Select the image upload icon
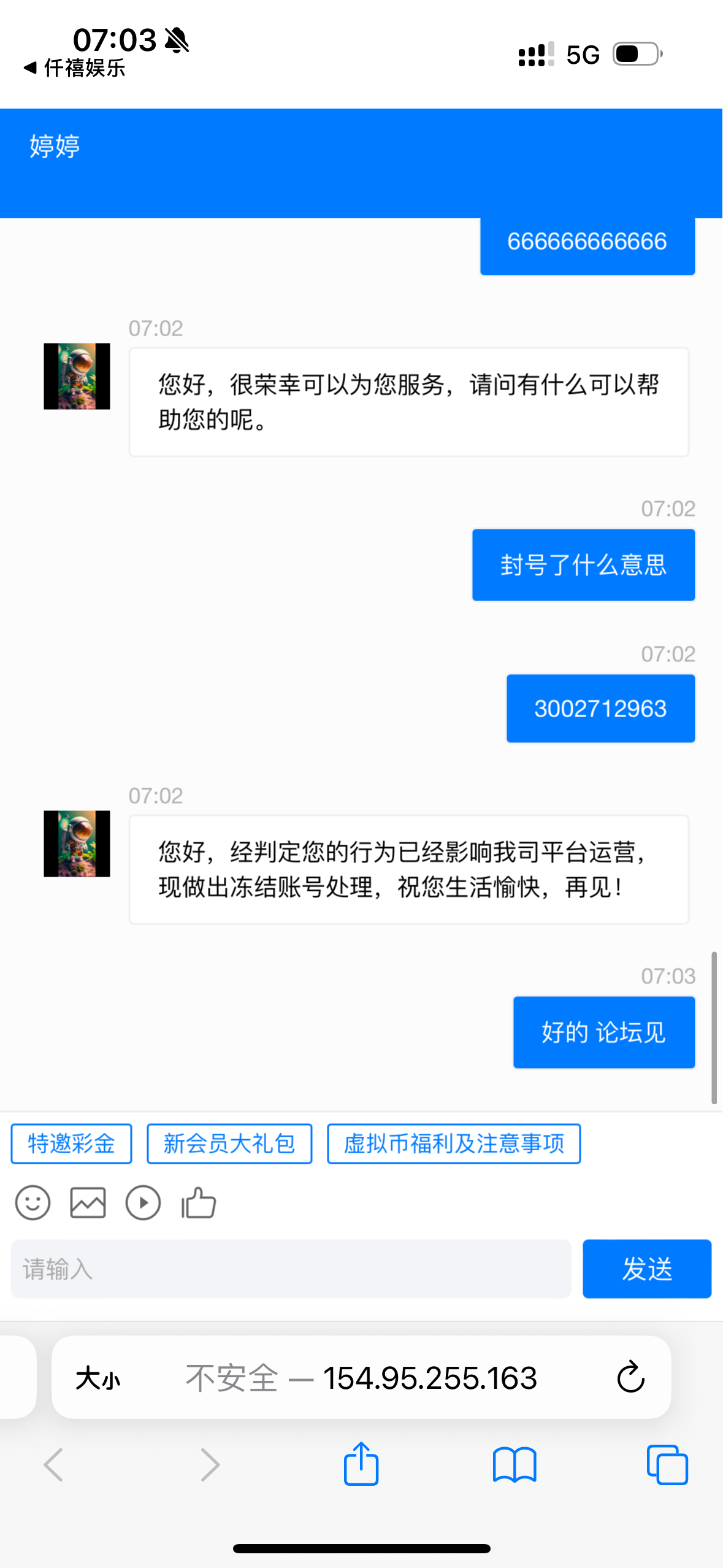 (87, 1202)
